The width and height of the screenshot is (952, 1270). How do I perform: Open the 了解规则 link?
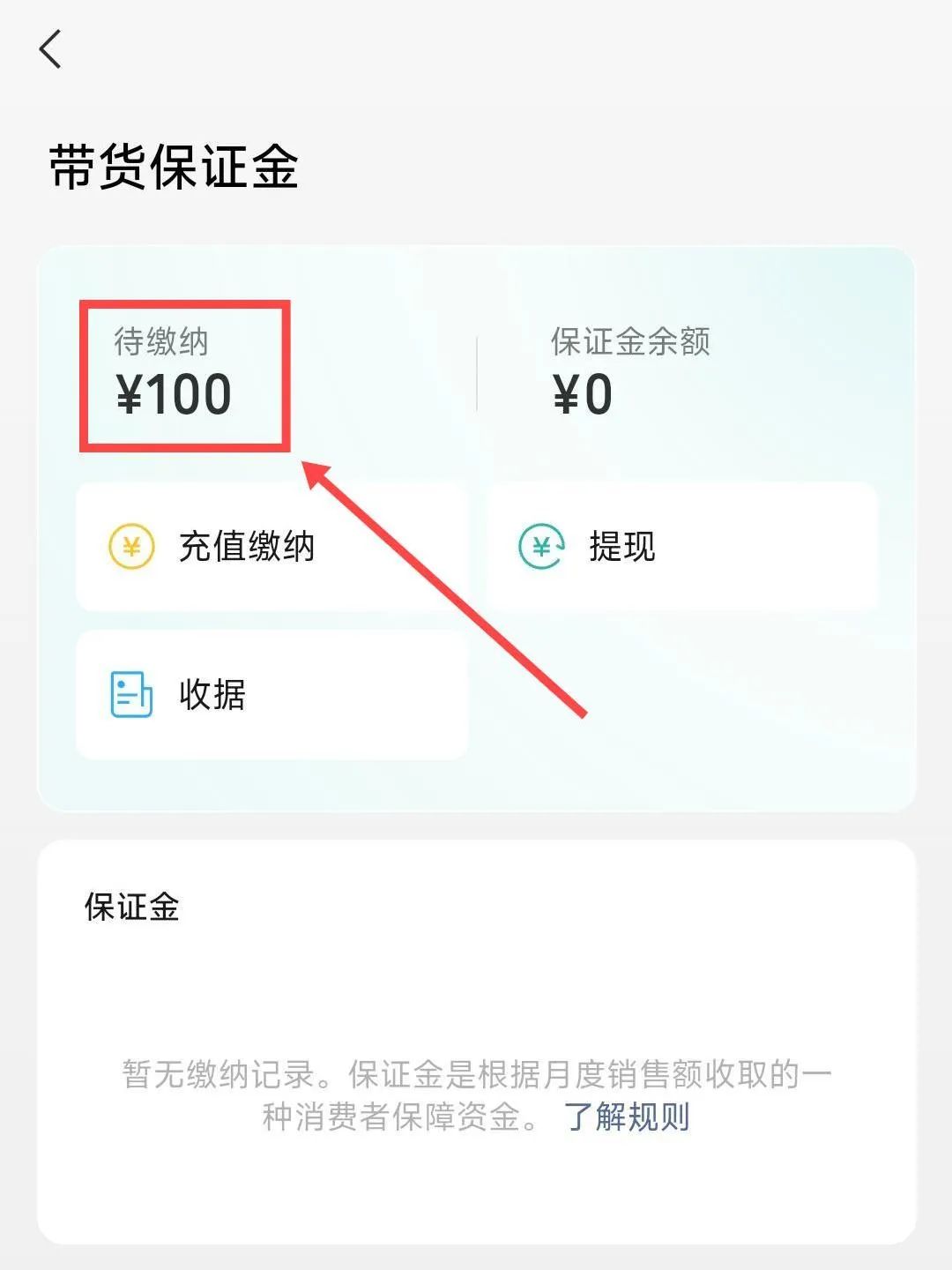627,1117
